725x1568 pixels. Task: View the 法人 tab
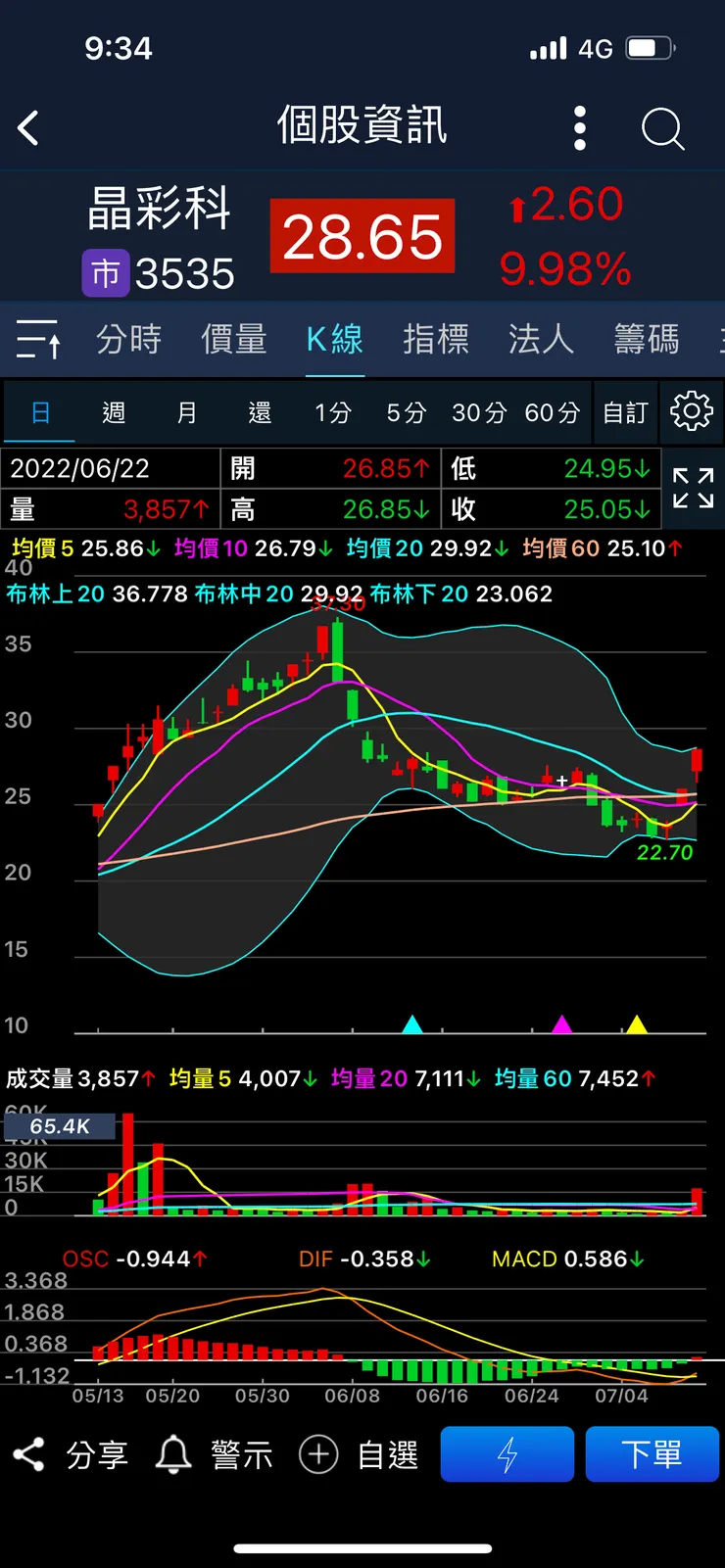[541, 340]
